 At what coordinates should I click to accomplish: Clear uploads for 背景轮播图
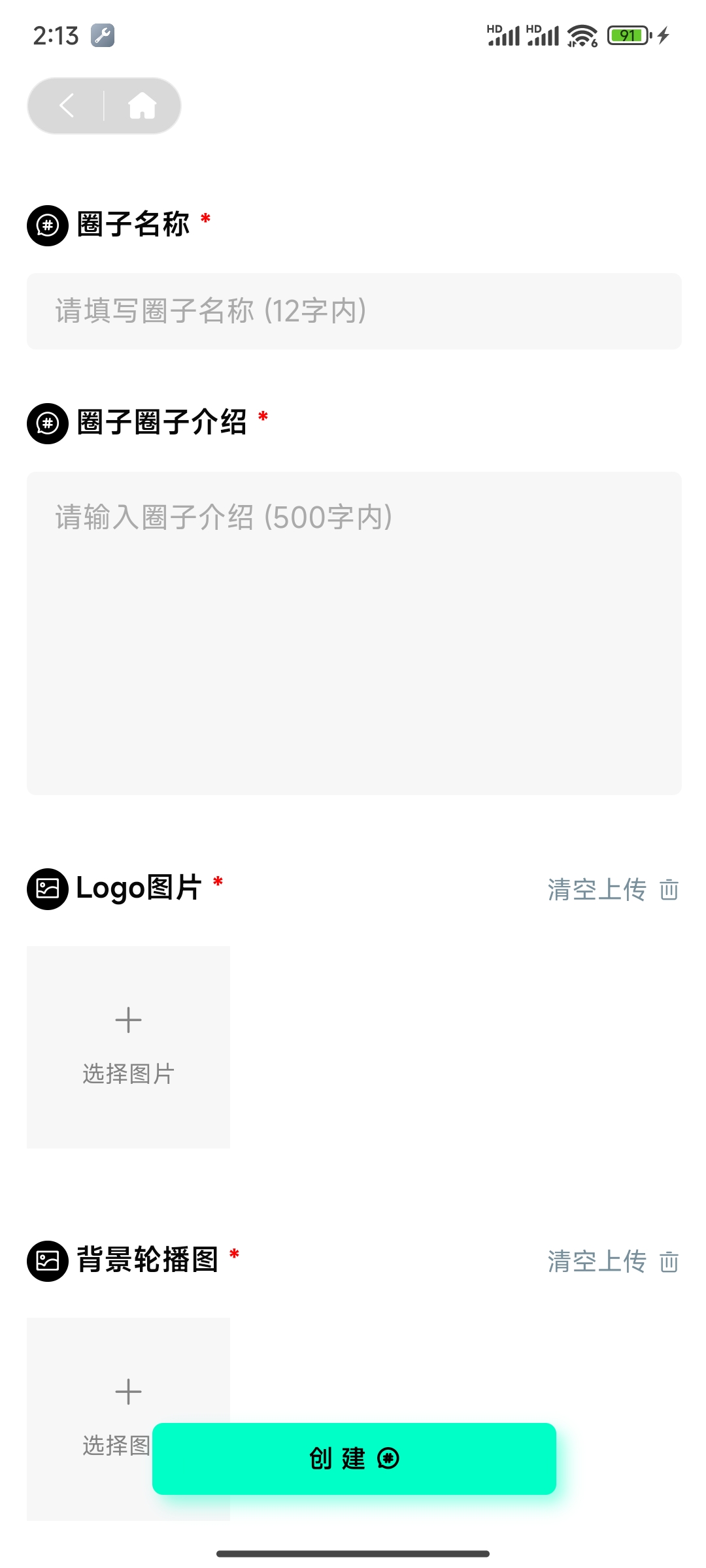[x=613, y=1262]
